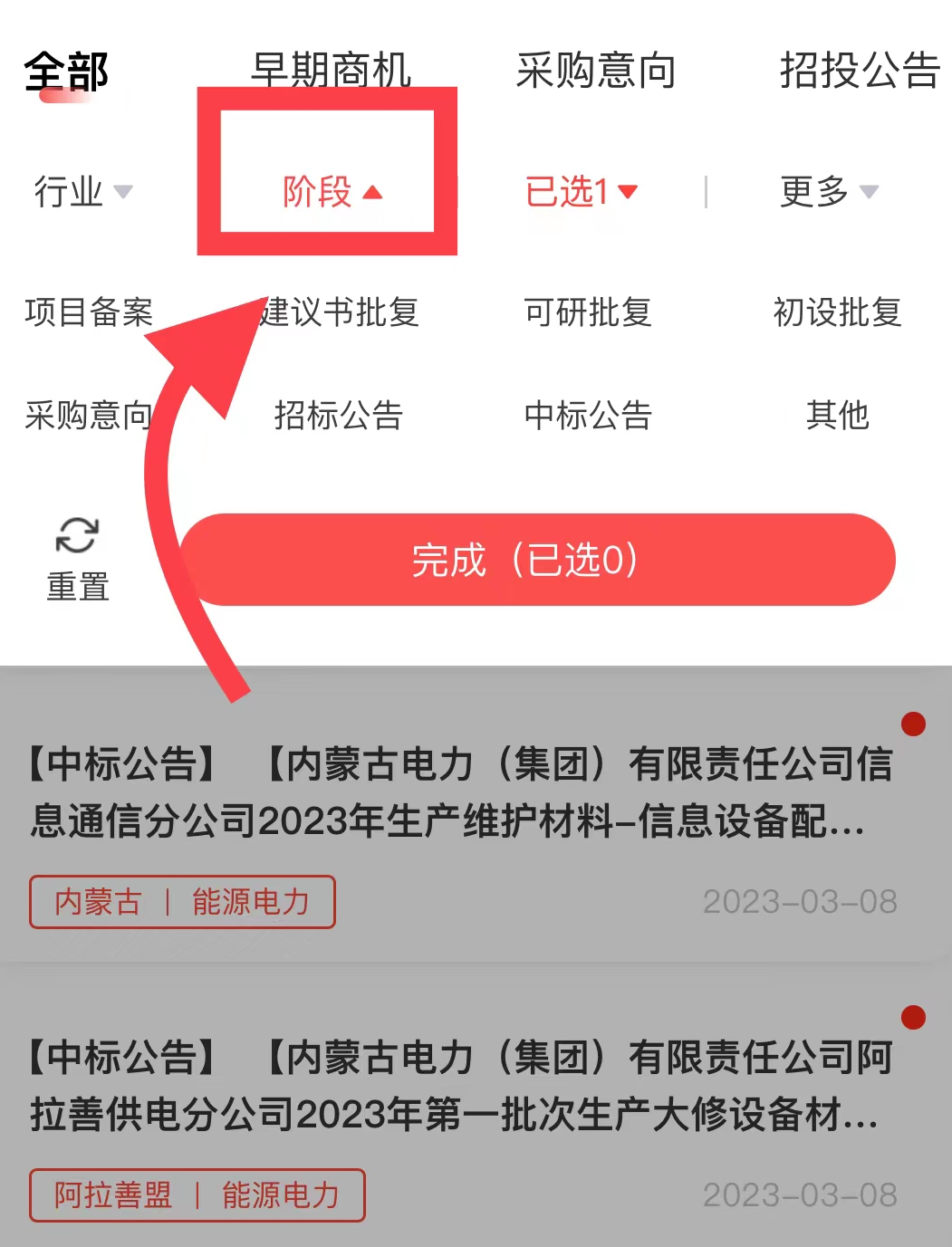The width and height of the screenshot is (952, 1247).
Task: Tap the 阿拉善盟 | 能源电力 tag
Action: (197, 1195)
